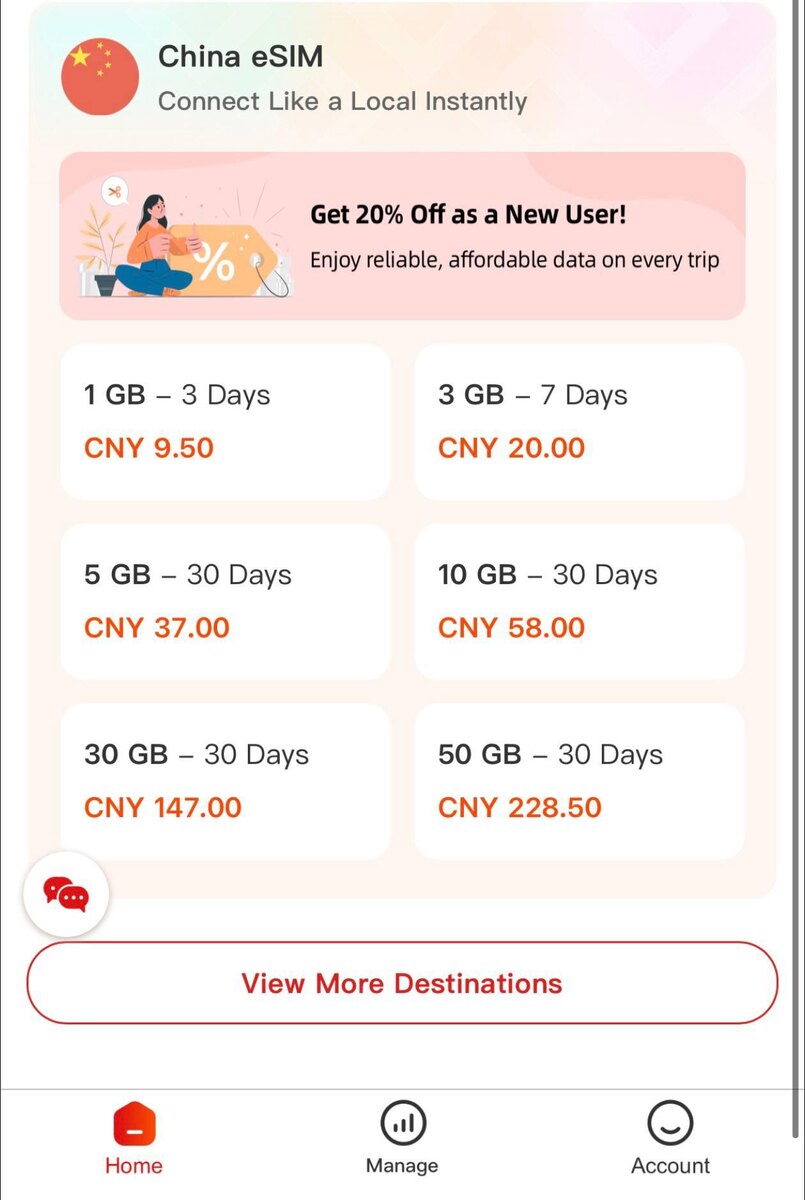The height and width of the screenshot is (1200, 805).
Task: Open the 5 GB – 30 Days plan
Action: (x=225, y=601)
